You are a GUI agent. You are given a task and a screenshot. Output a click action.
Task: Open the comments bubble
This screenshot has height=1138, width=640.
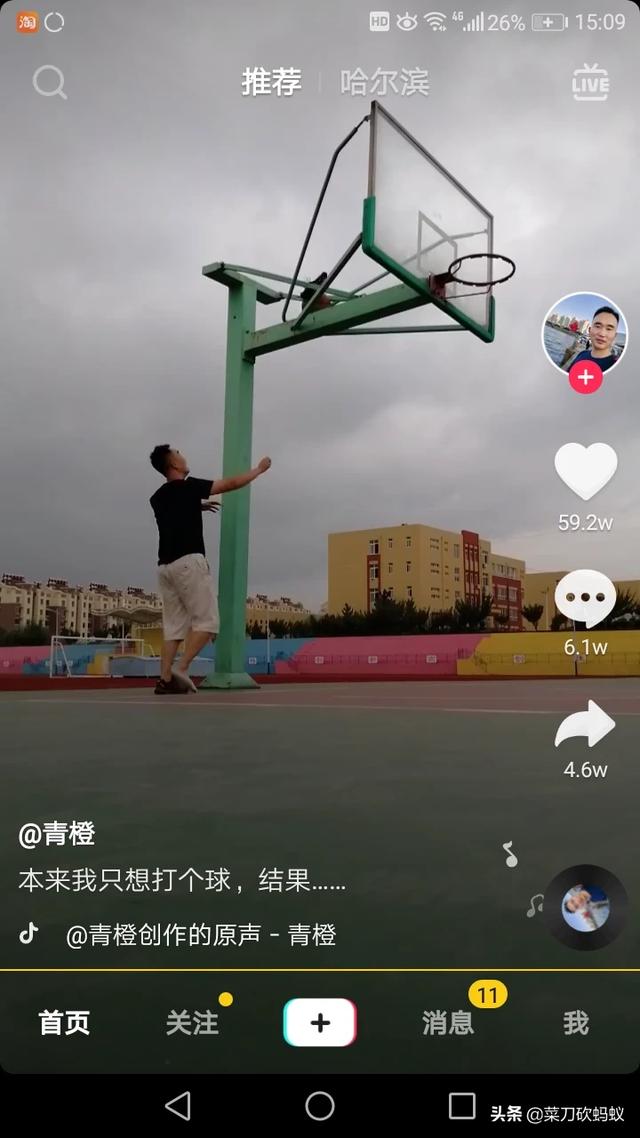[585, 600]
